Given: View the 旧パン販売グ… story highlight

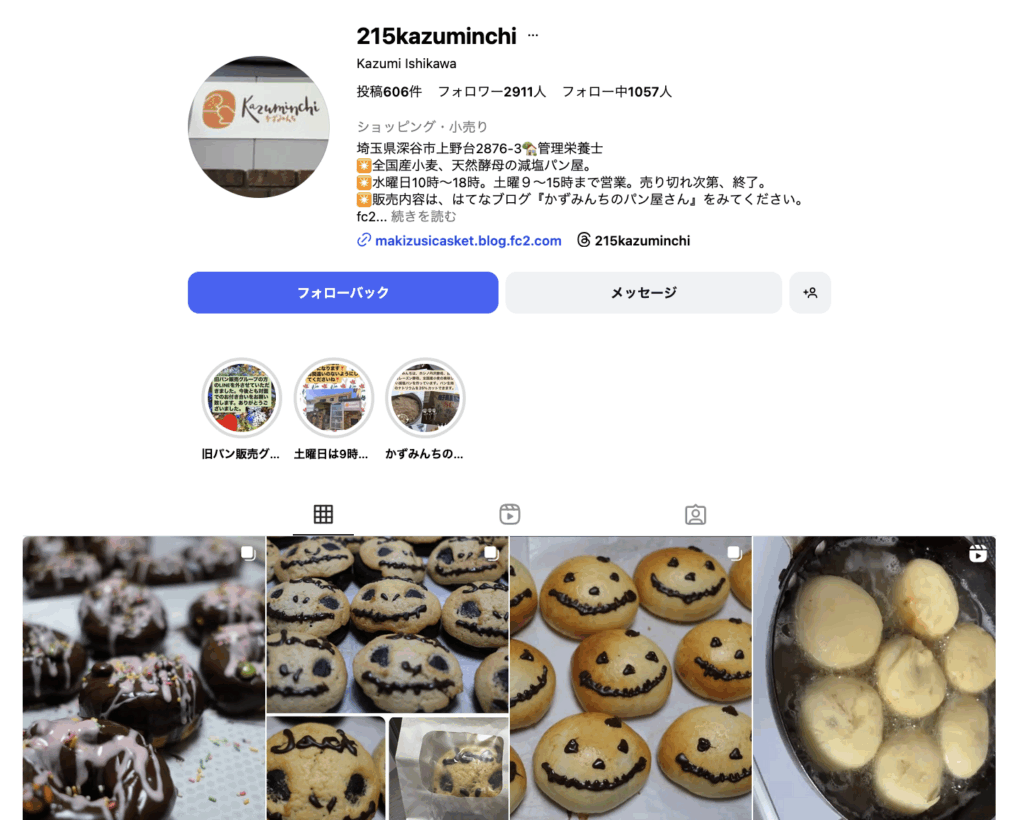Looking at the screenshot, I should coord(242,398).
